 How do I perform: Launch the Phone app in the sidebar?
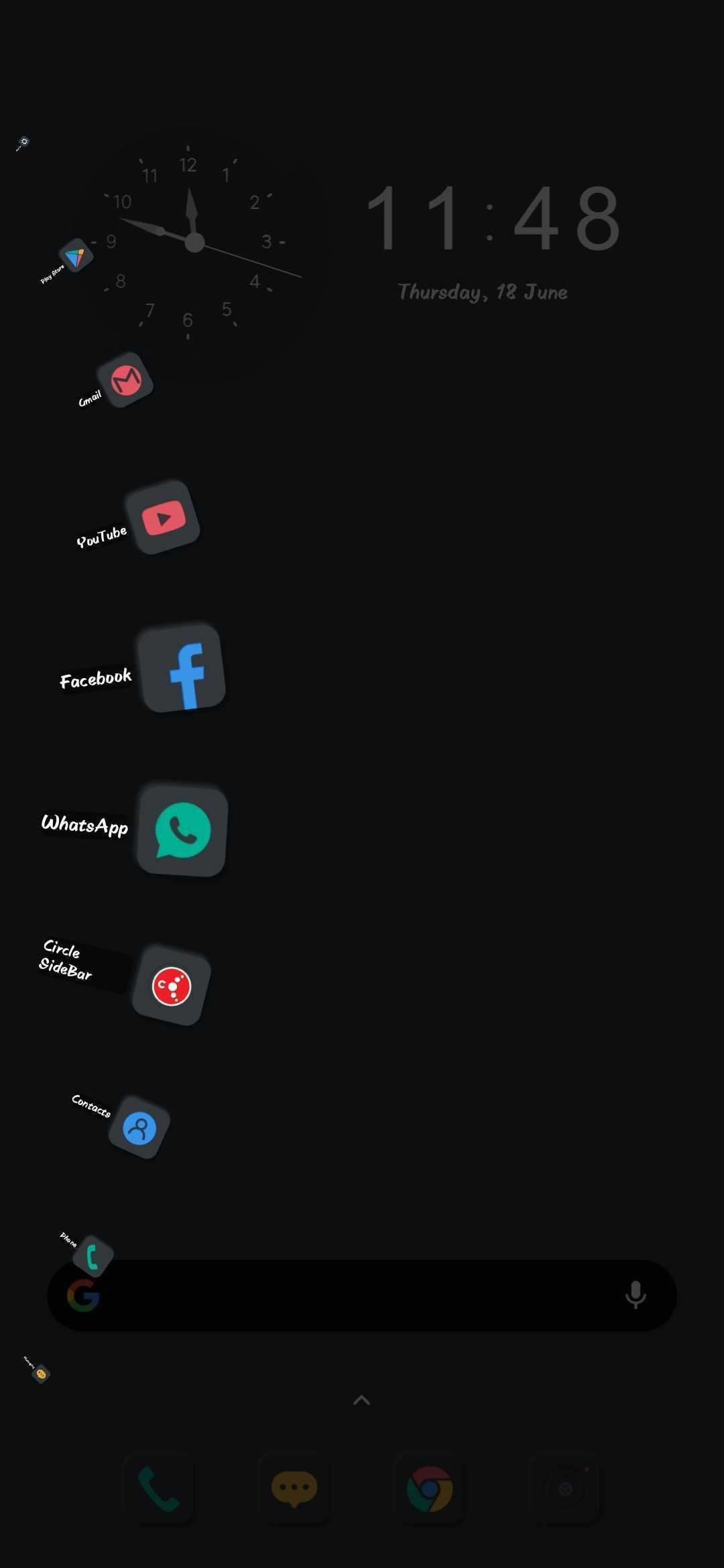pyautogui.click(x=93, y=1256)
